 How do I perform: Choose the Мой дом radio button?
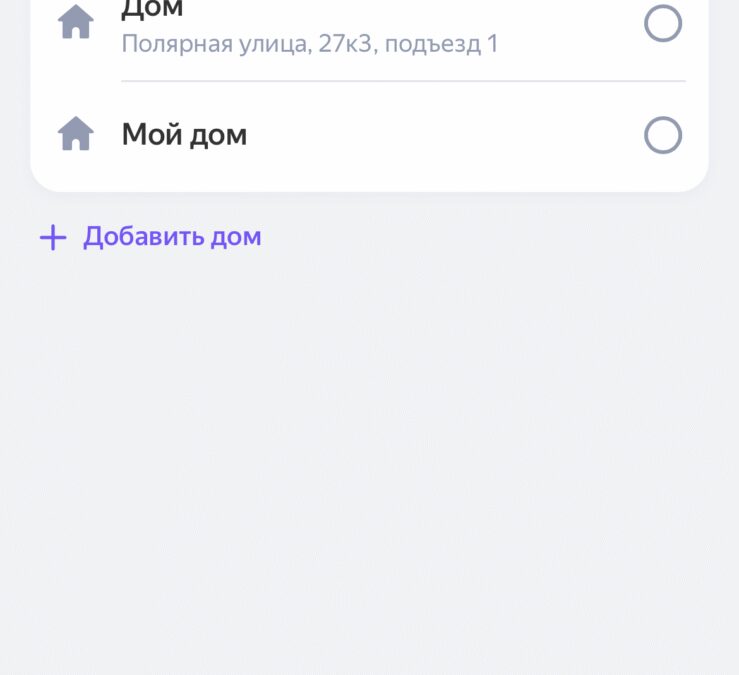pyautogui.click(x=662, y=135)
